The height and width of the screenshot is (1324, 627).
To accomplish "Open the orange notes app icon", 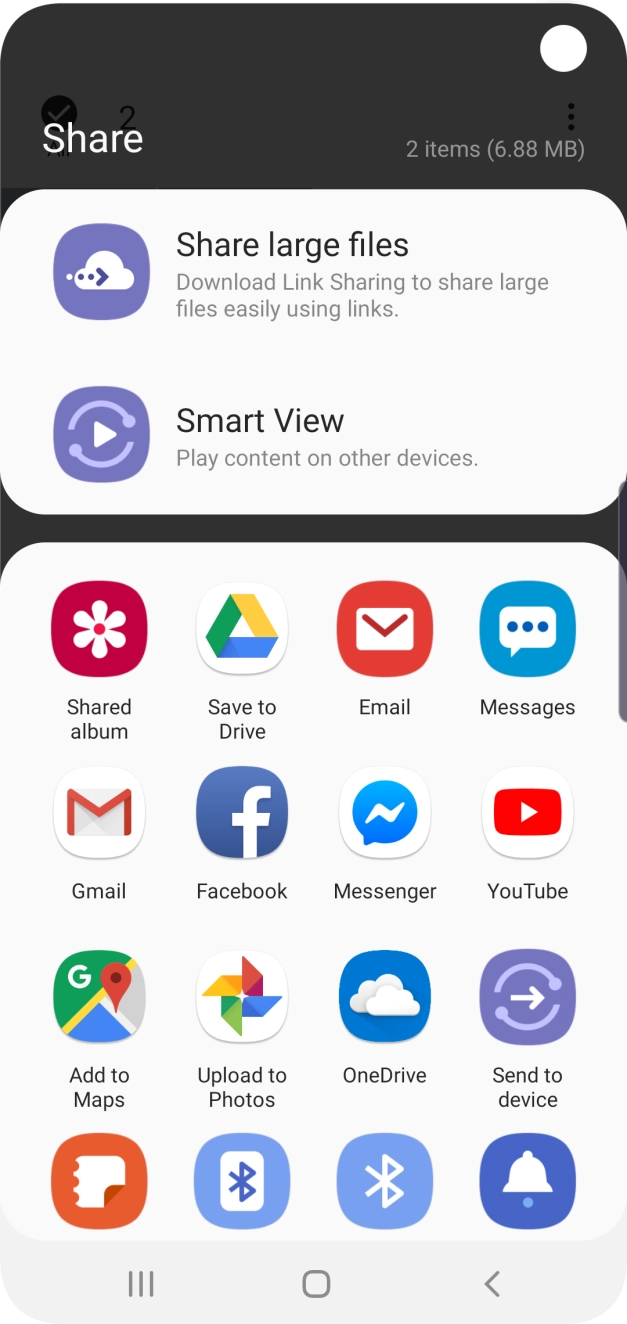I will coord(99,1181).
